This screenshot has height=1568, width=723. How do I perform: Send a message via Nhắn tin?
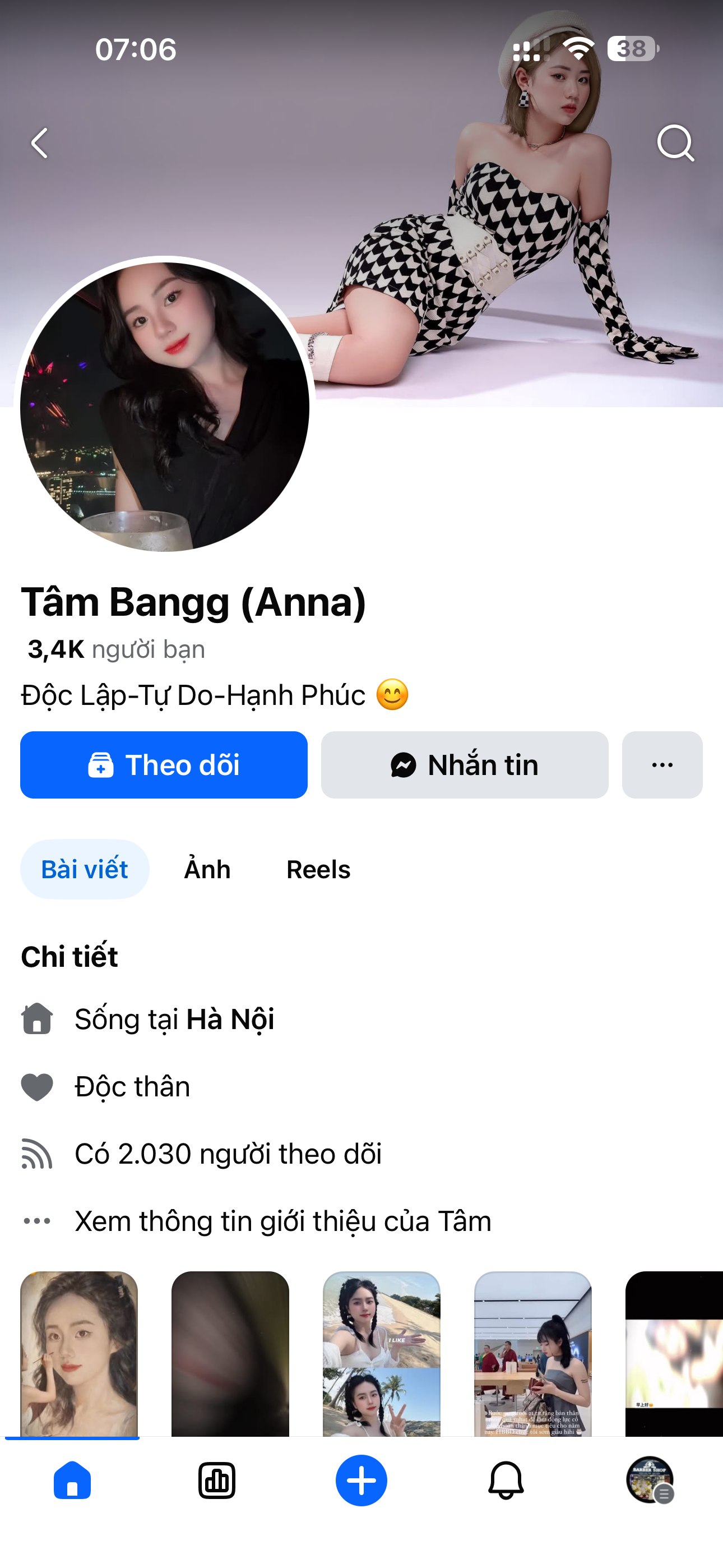465,765
